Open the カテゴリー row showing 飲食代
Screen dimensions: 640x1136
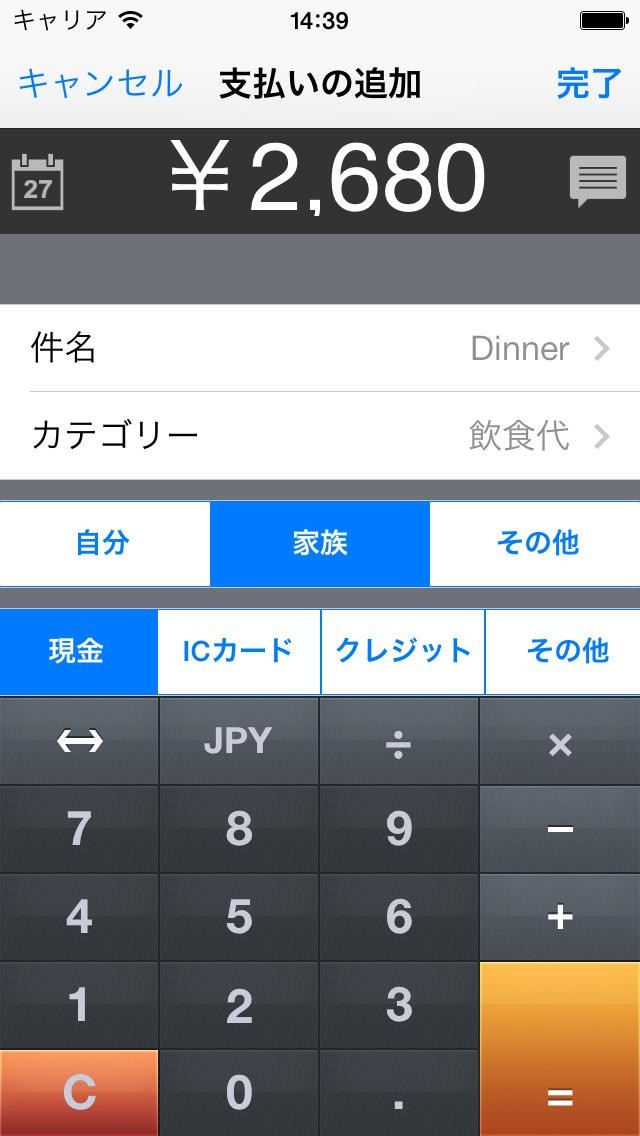coord(320,436)
